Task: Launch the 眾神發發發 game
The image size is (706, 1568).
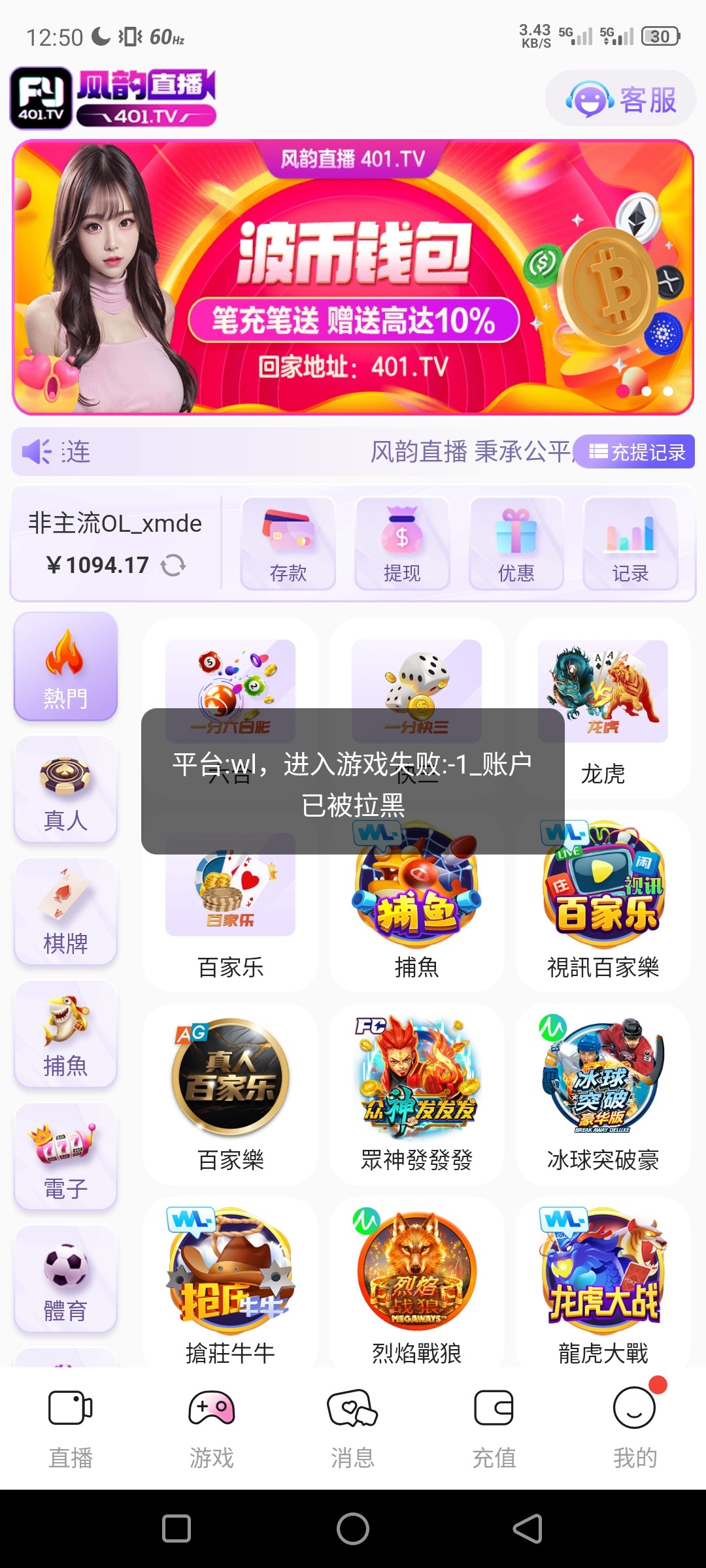Action: pos(416,1094)
